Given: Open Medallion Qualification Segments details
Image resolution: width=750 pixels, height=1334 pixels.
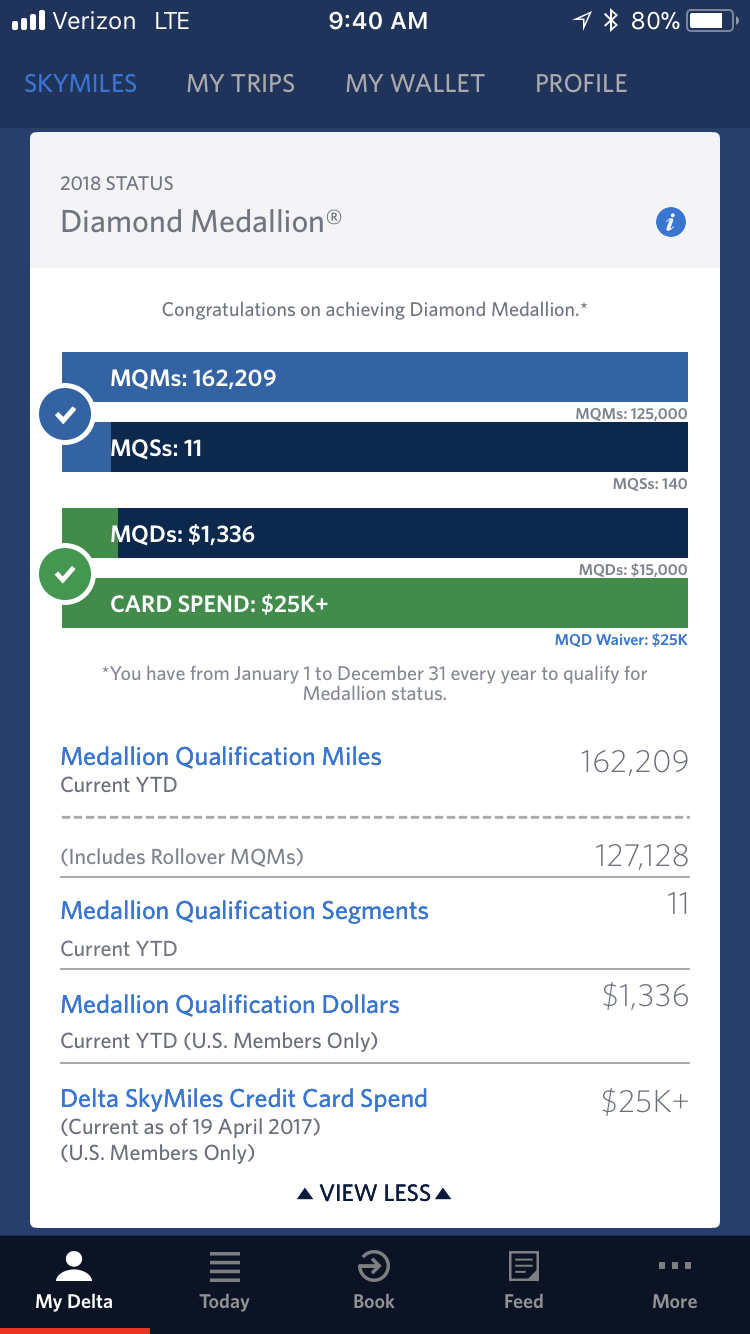Looking at the screenshot, I should coord(244,911).
